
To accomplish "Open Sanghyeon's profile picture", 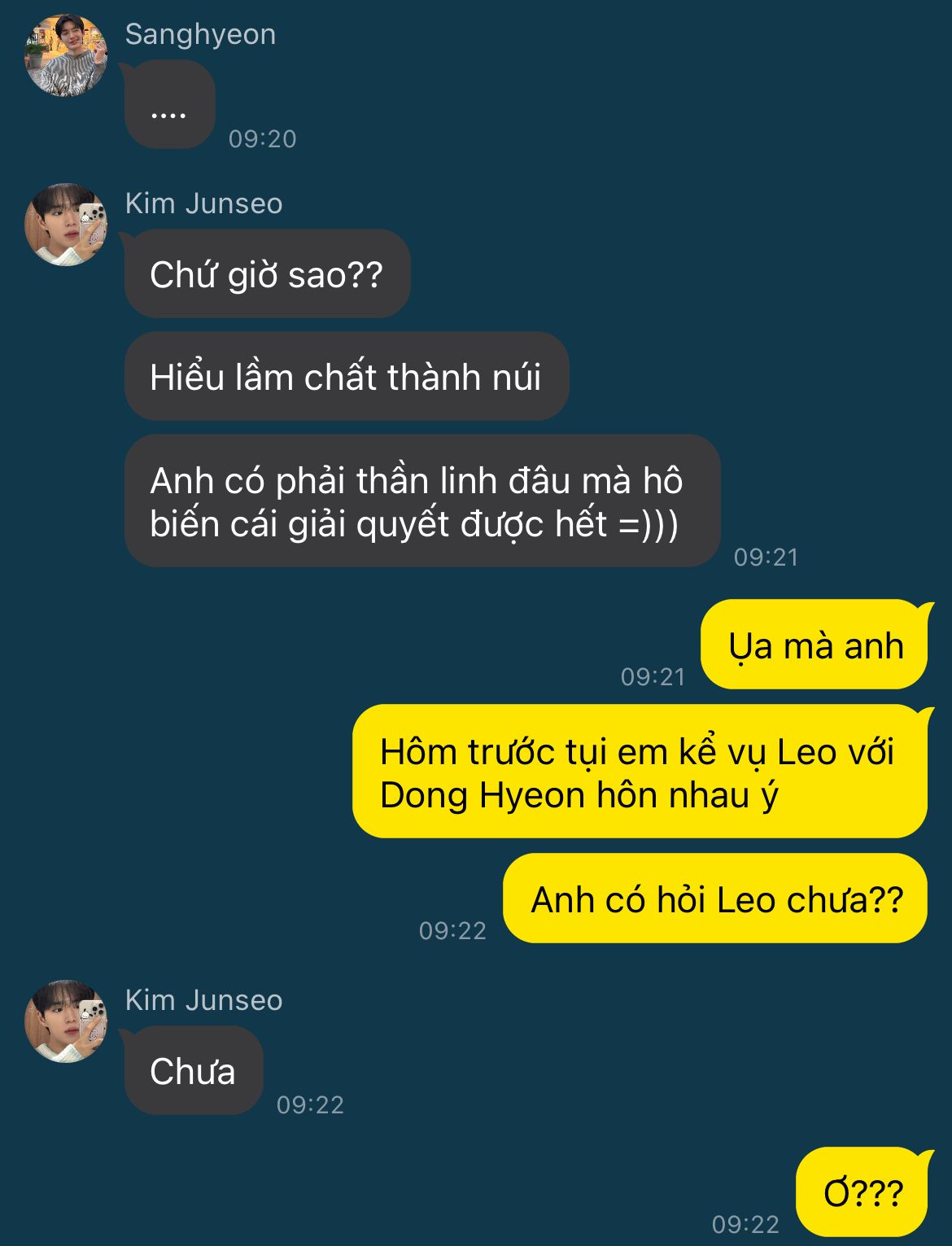I will click(66, 55).
